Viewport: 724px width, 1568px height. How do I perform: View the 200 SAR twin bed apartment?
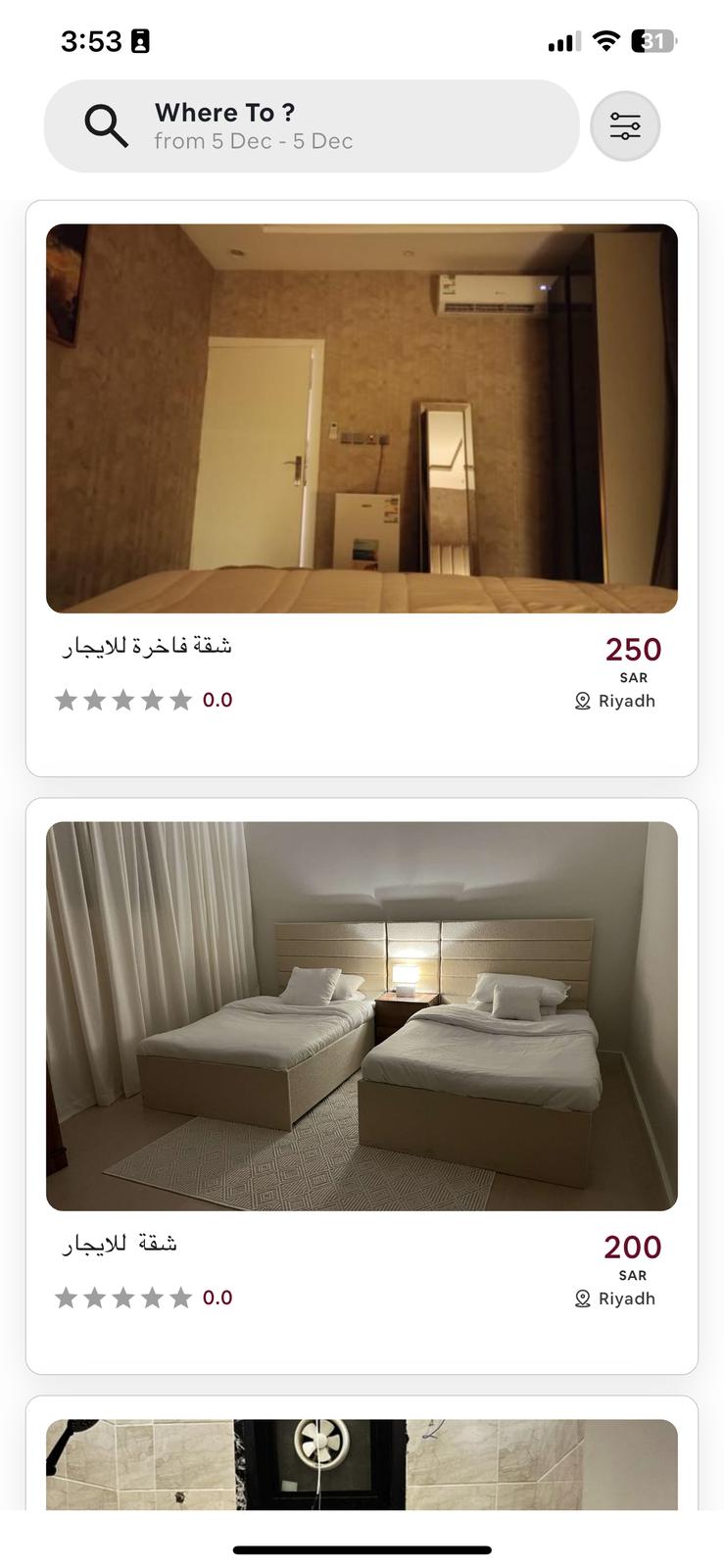click(x=362, y=1015)
